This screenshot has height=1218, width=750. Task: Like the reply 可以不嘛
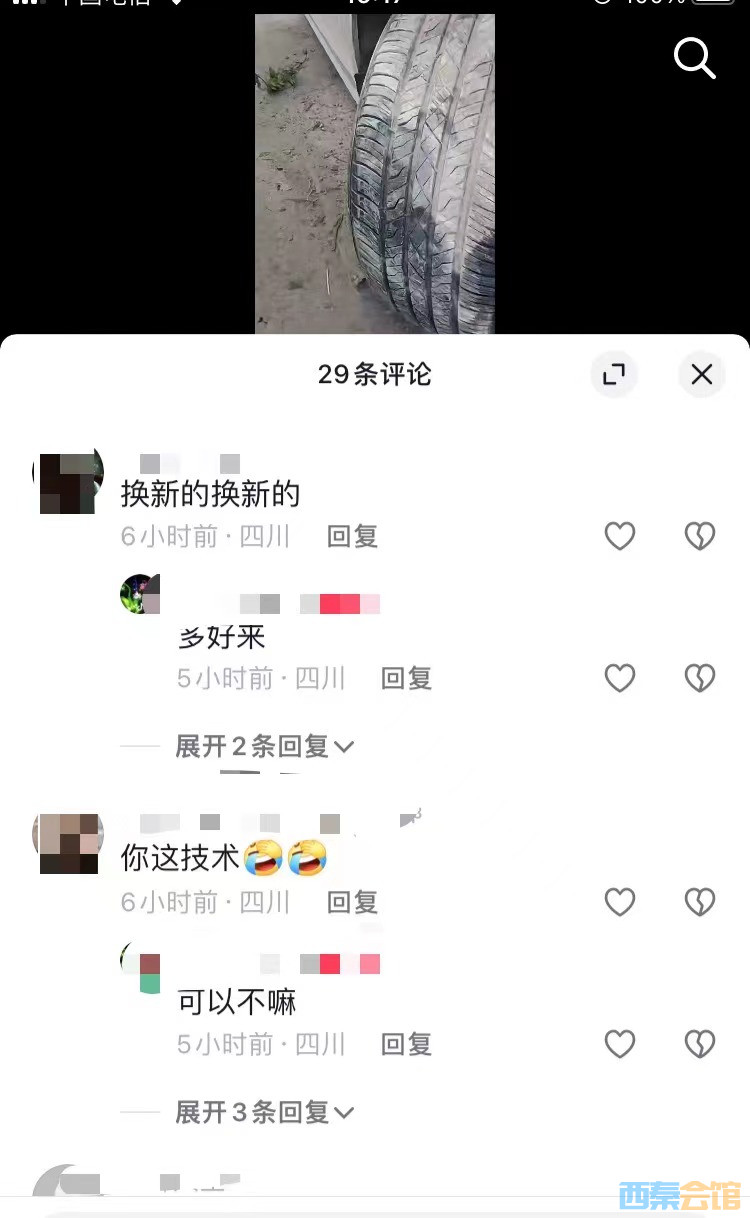click(x=620, y=1045)
